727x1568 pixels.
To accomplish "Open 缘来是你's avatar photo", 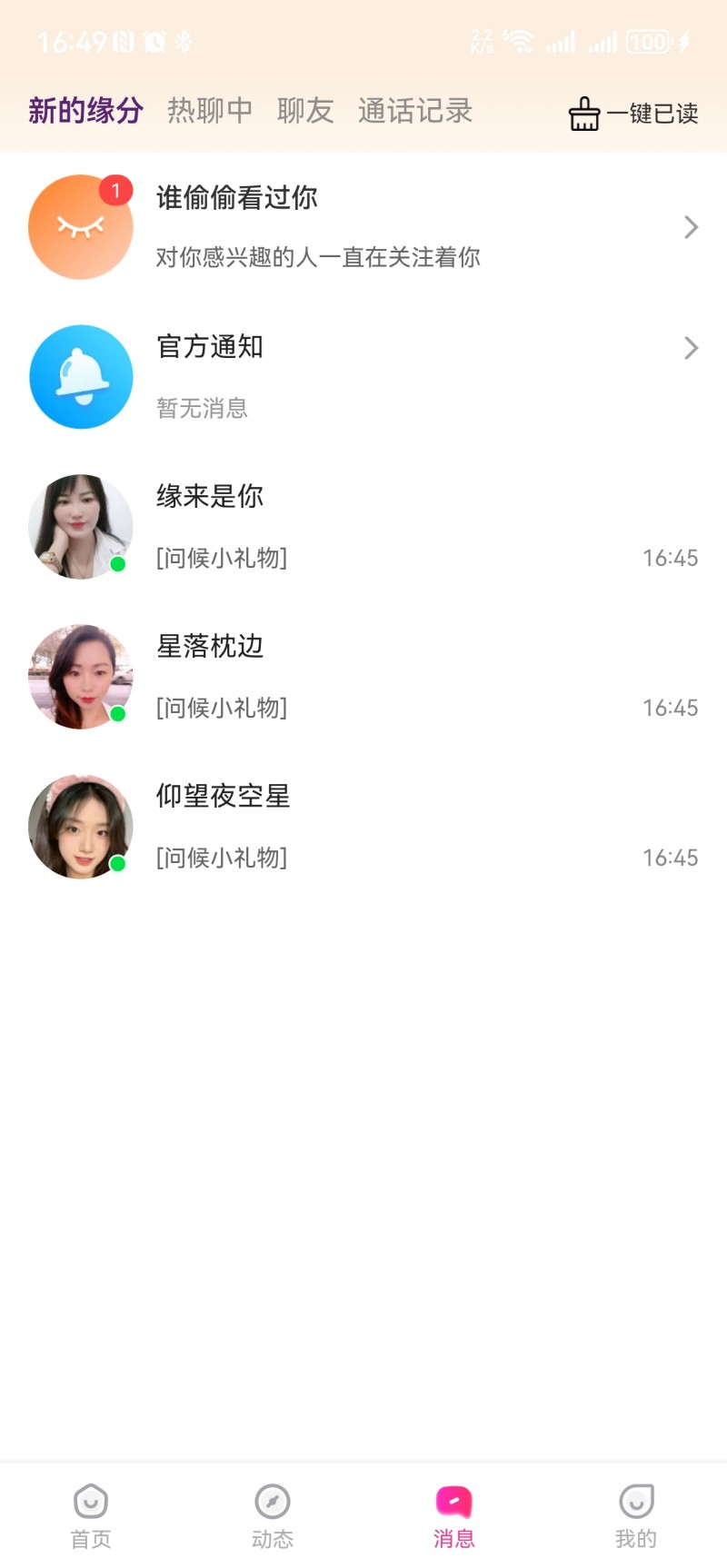I will click(x=80, y=525).
